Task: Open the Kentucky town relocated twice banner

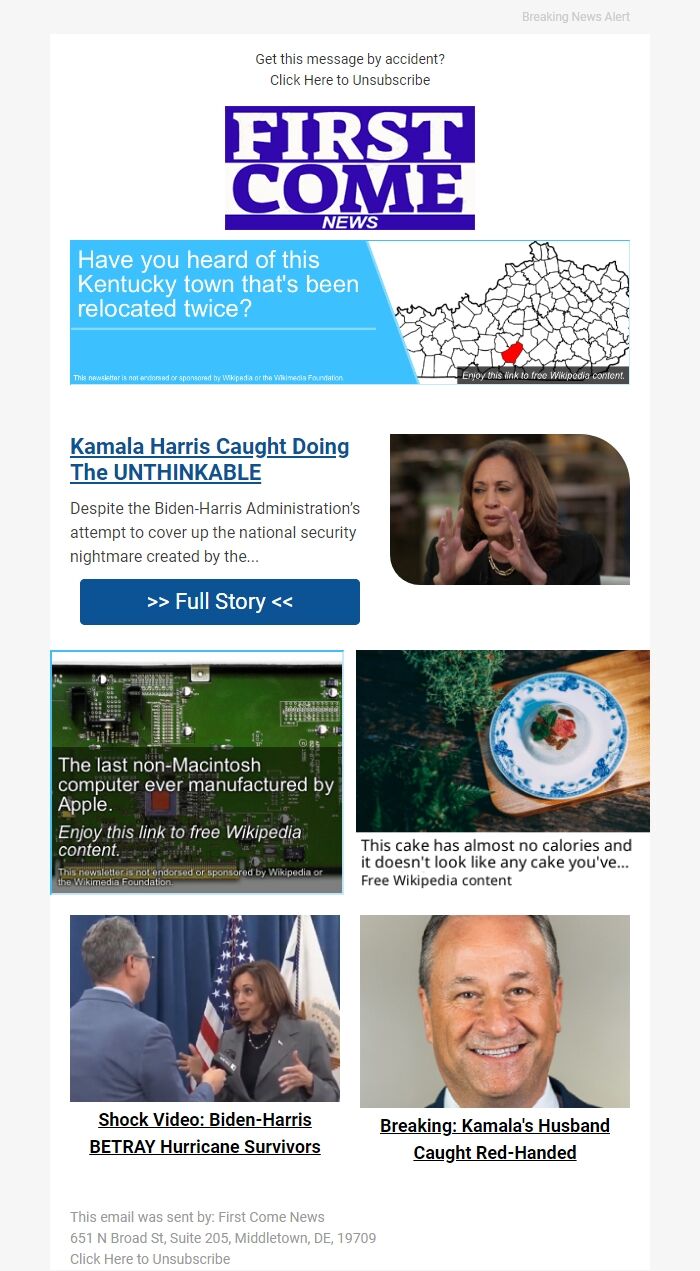Action: click(349, 312)
